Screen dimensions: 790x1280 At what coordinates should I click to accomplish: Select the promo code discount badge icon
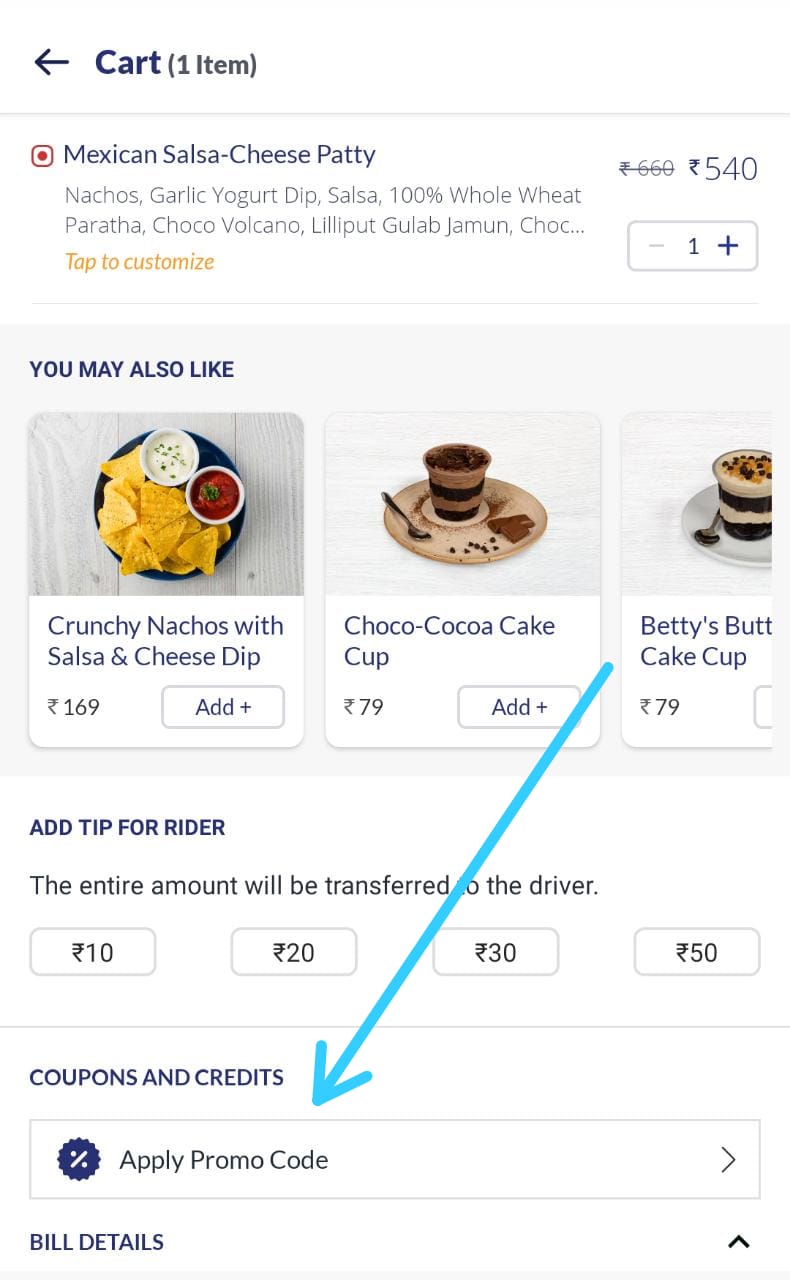tap(79, 1159)
